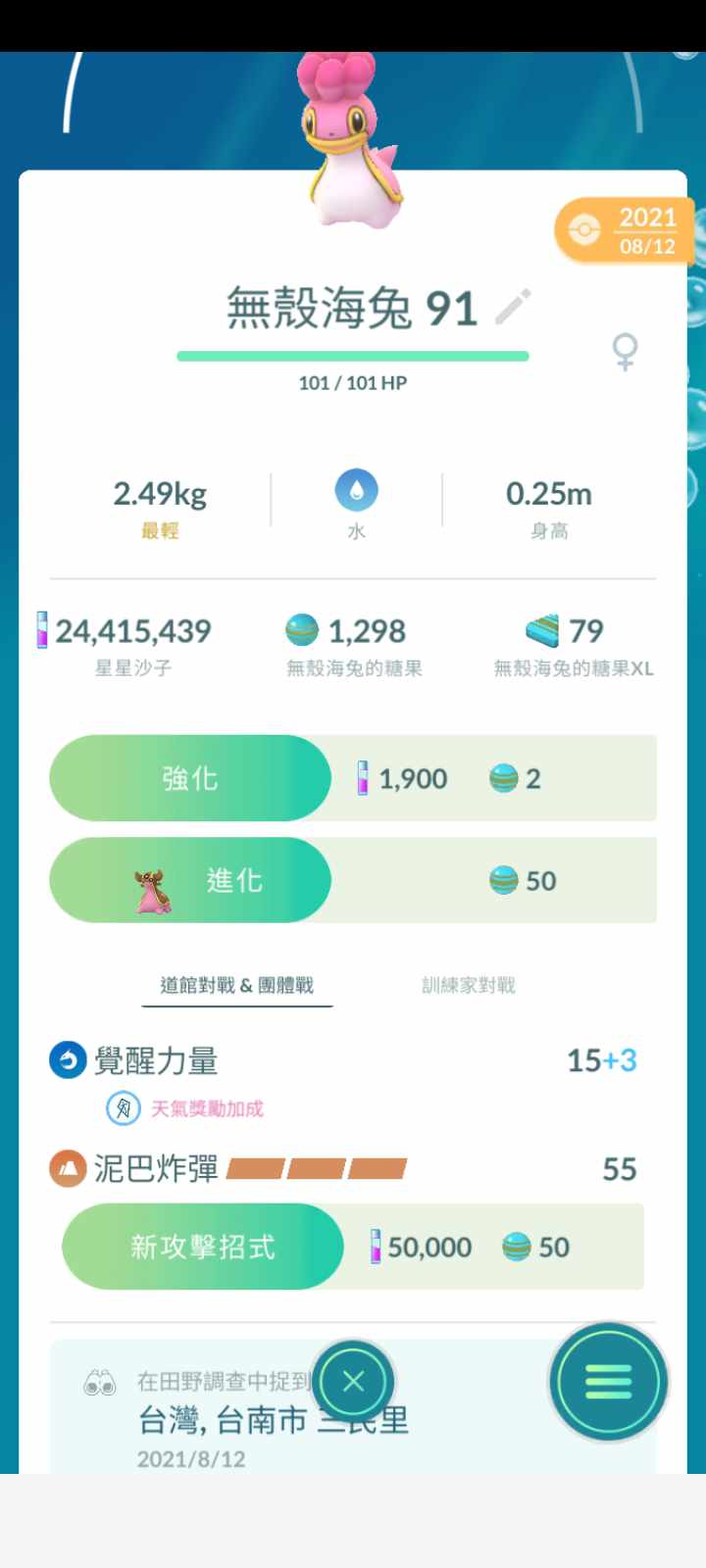The height and width of the screenshot is (1568, 706).
Task: Tap the 進化 evolve button
Action: tap(190, 880)
